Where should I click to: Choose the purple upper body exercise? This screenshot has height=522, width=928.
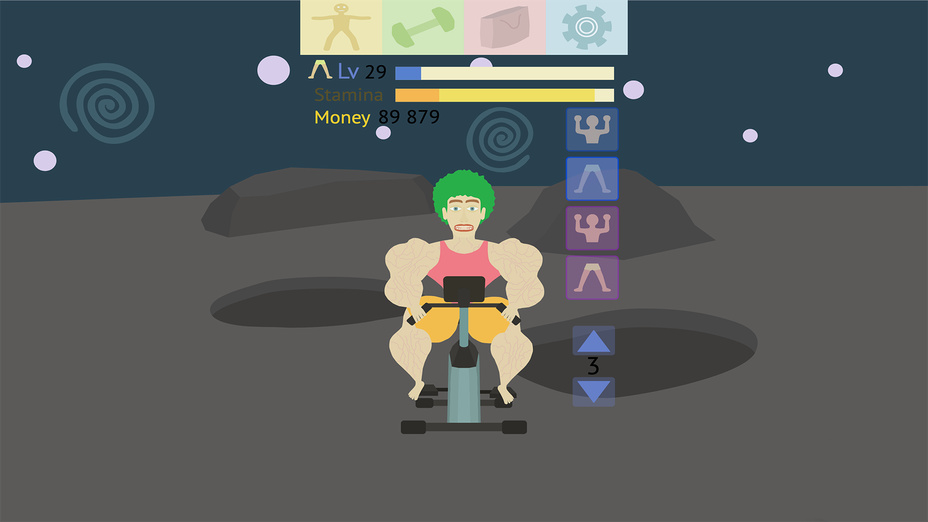[592, 228]
